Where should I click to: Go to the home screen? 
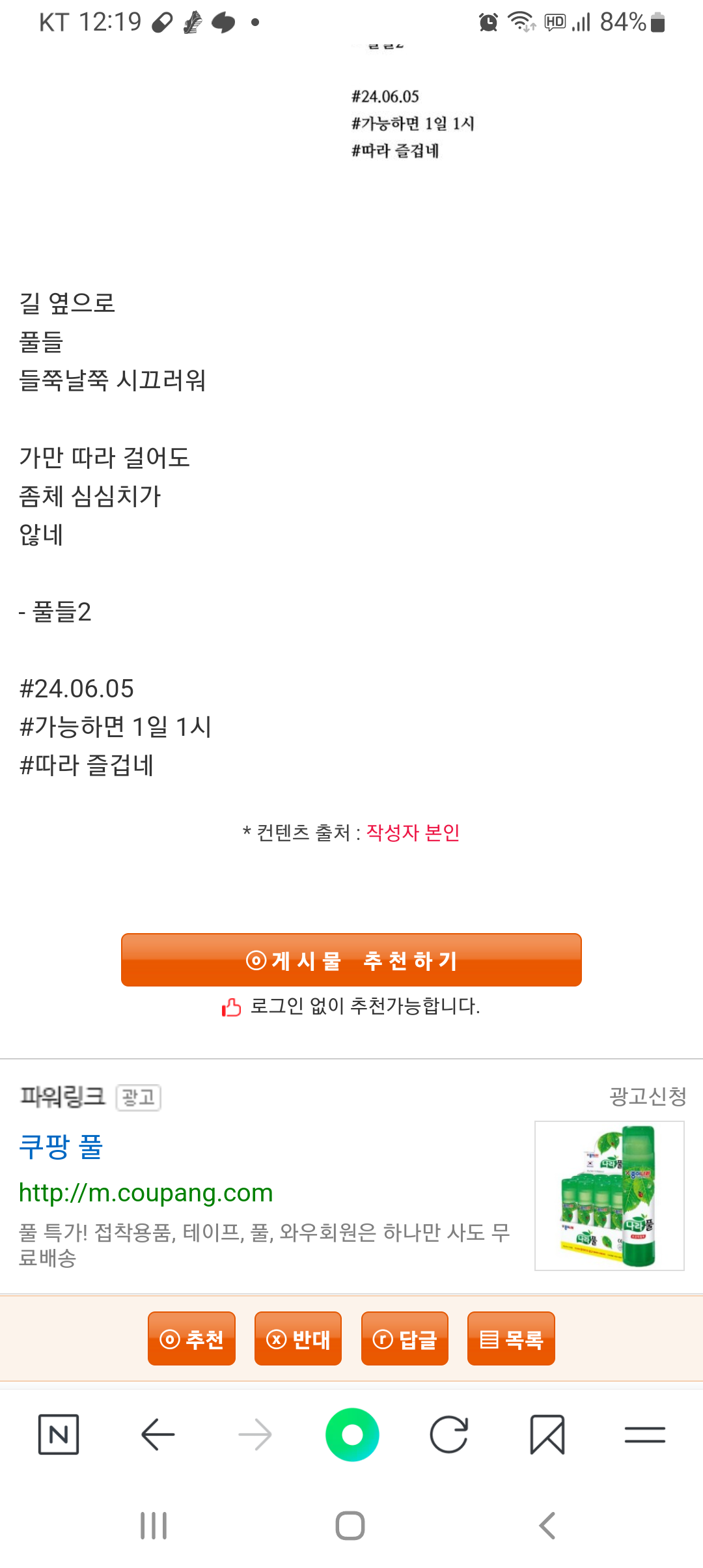click(x=350, y=1526)
